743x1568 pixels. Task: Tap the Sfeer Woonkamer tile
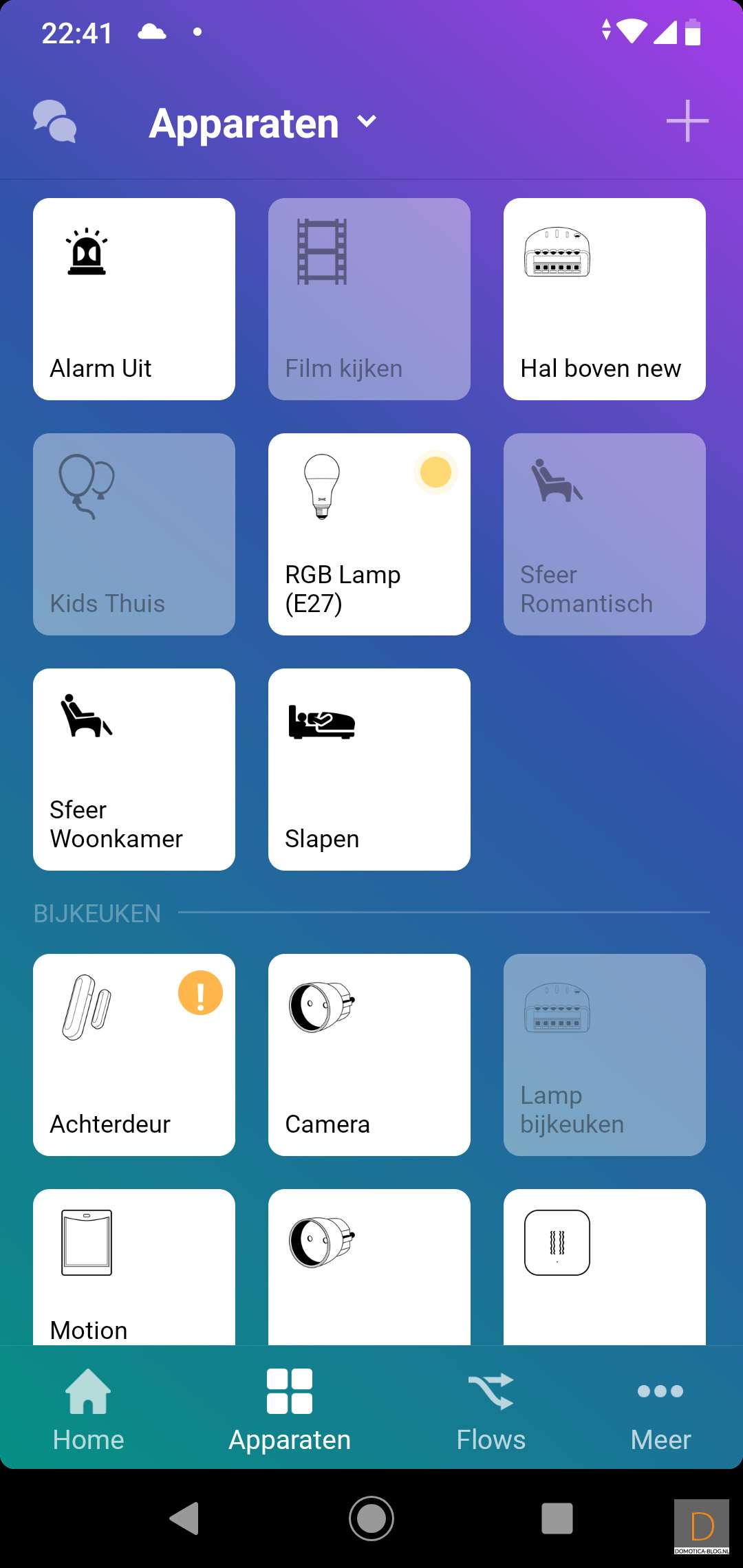click(134, 770)
